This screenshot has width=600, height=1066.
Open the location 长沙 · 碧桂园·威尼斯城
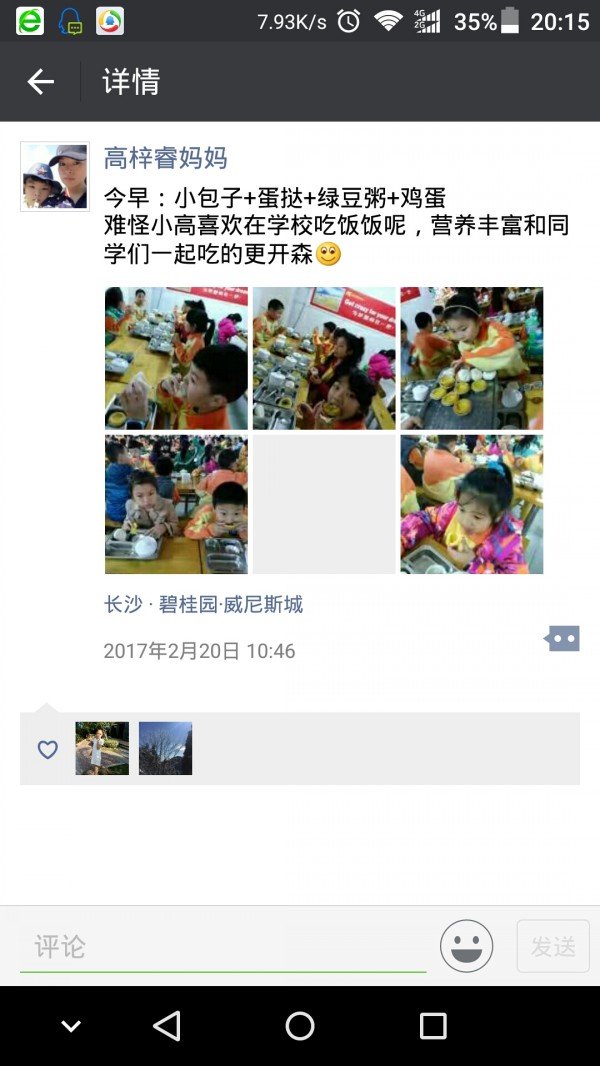tap(203, 604)
